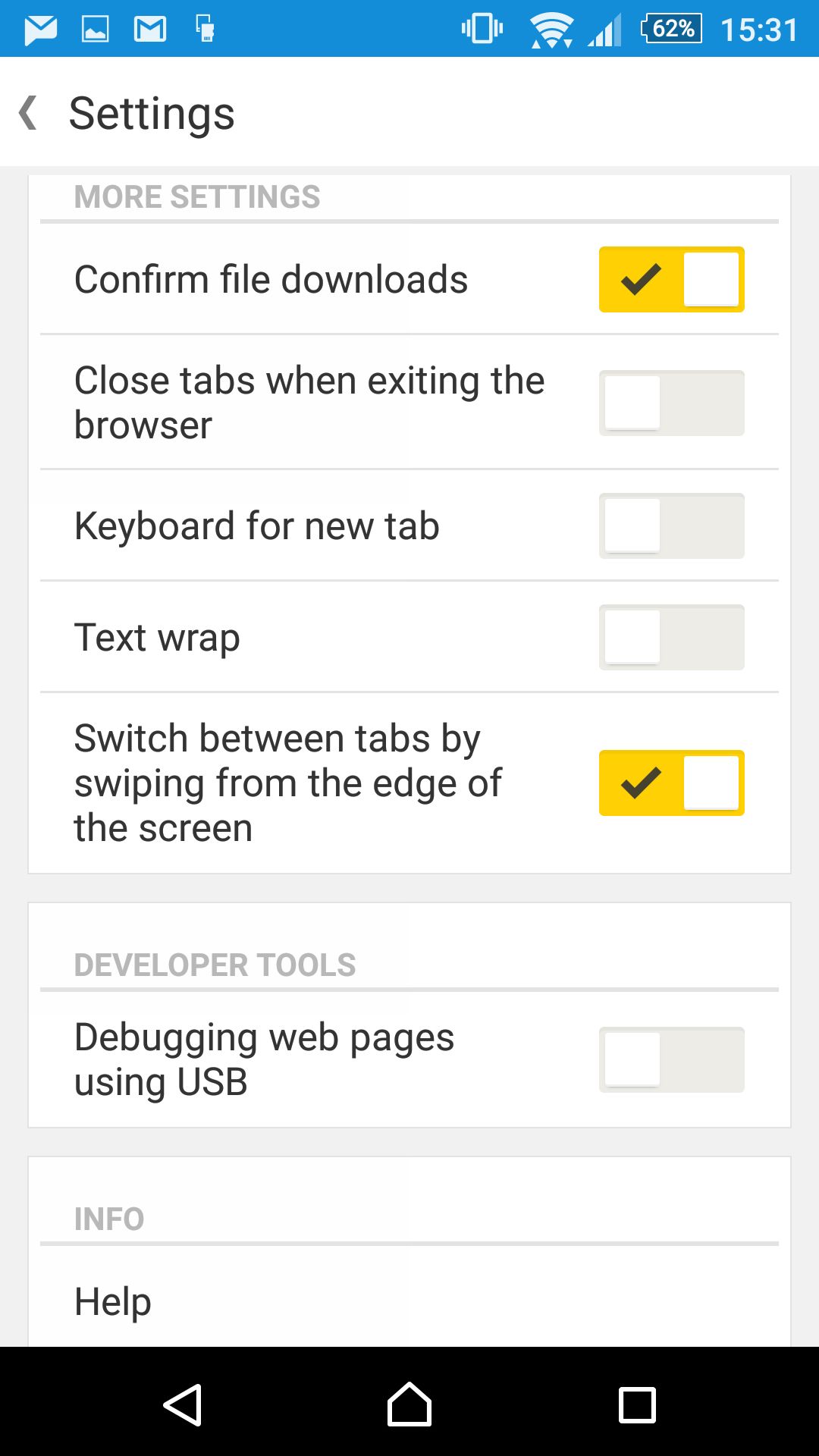The image size is (819, 1456).
Task: Turn off switching tabs by edge swiping
Action: point(671,783)
